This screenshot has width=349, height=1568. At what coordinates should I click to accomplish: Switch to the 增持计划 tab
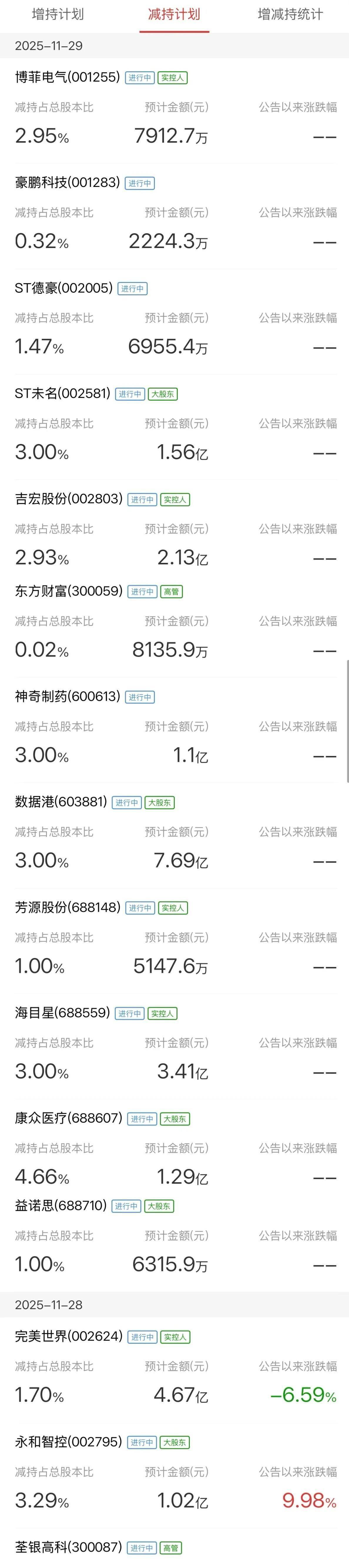pyautogui.click(x=58, y=14)
